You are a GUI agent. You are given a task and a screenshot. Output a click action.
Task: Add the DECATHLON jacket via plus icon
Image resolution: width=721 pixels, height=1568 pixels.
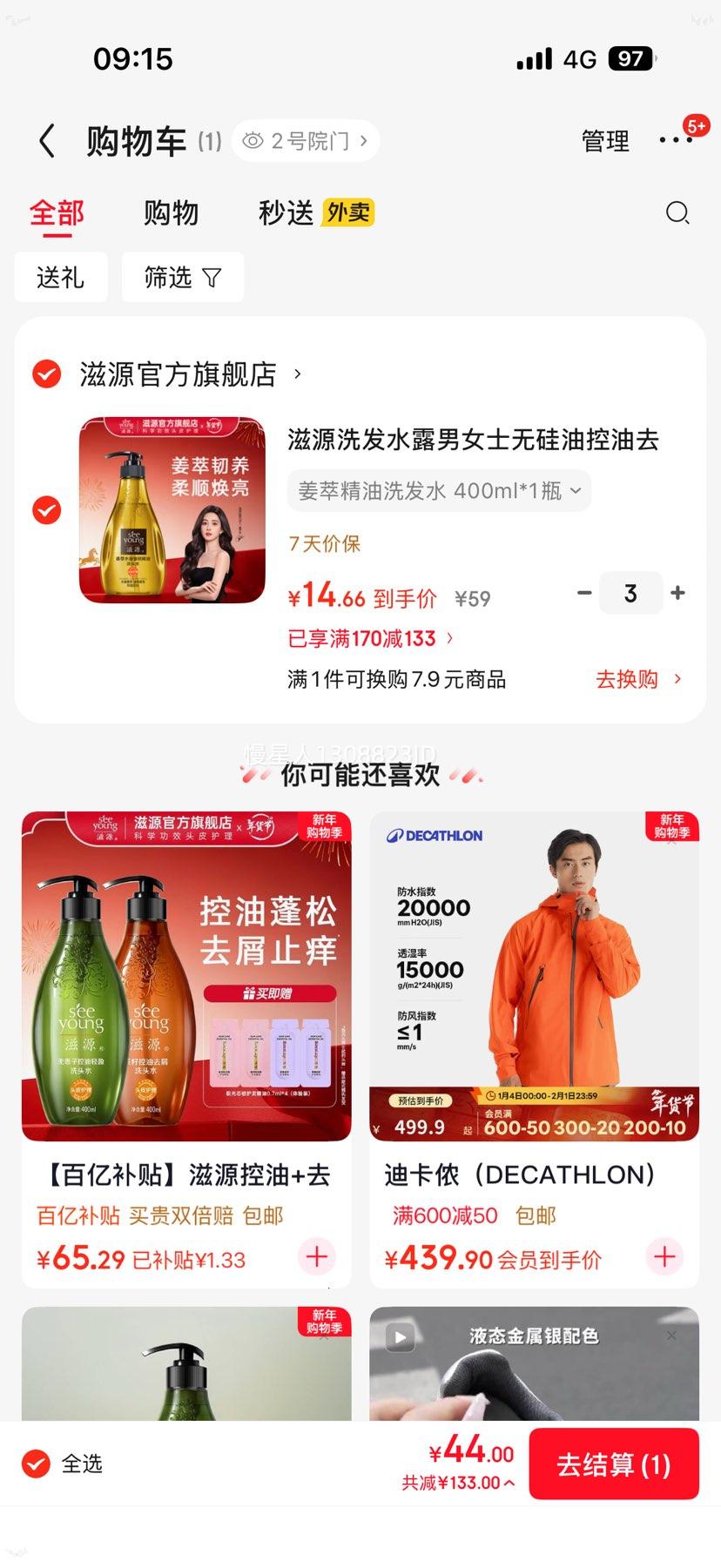pos(664,1256)
